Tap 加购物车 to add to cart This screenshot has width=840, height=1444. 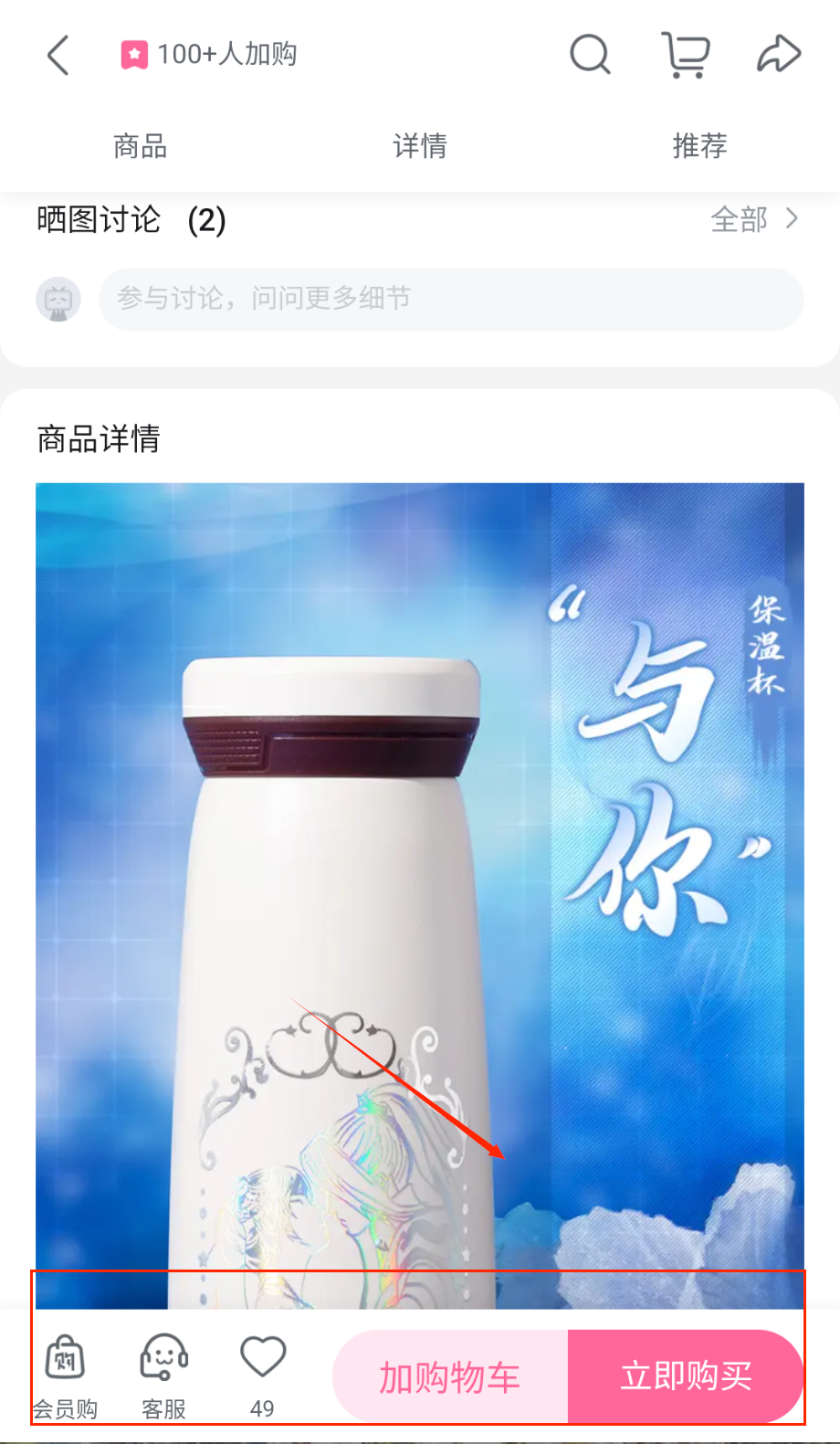click(450, 1376)
